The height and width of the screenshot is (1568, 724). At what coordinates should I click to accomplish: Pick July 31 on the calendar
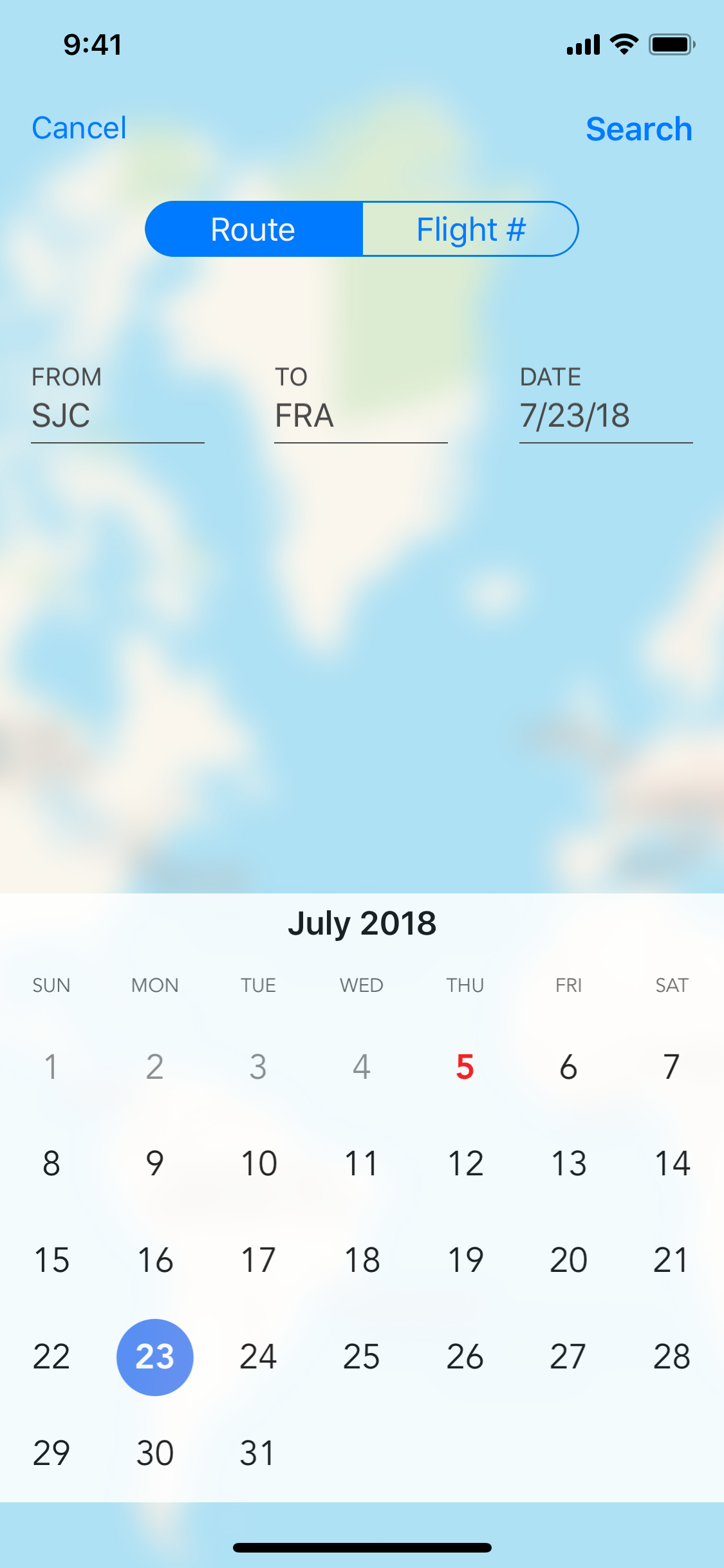click(x=257, y=1453)
